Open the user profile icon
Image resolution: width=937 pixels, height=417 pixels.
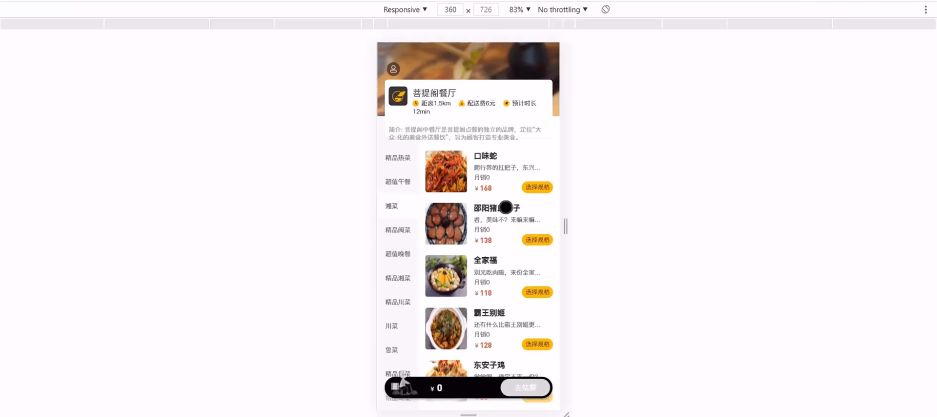[393, 69]
